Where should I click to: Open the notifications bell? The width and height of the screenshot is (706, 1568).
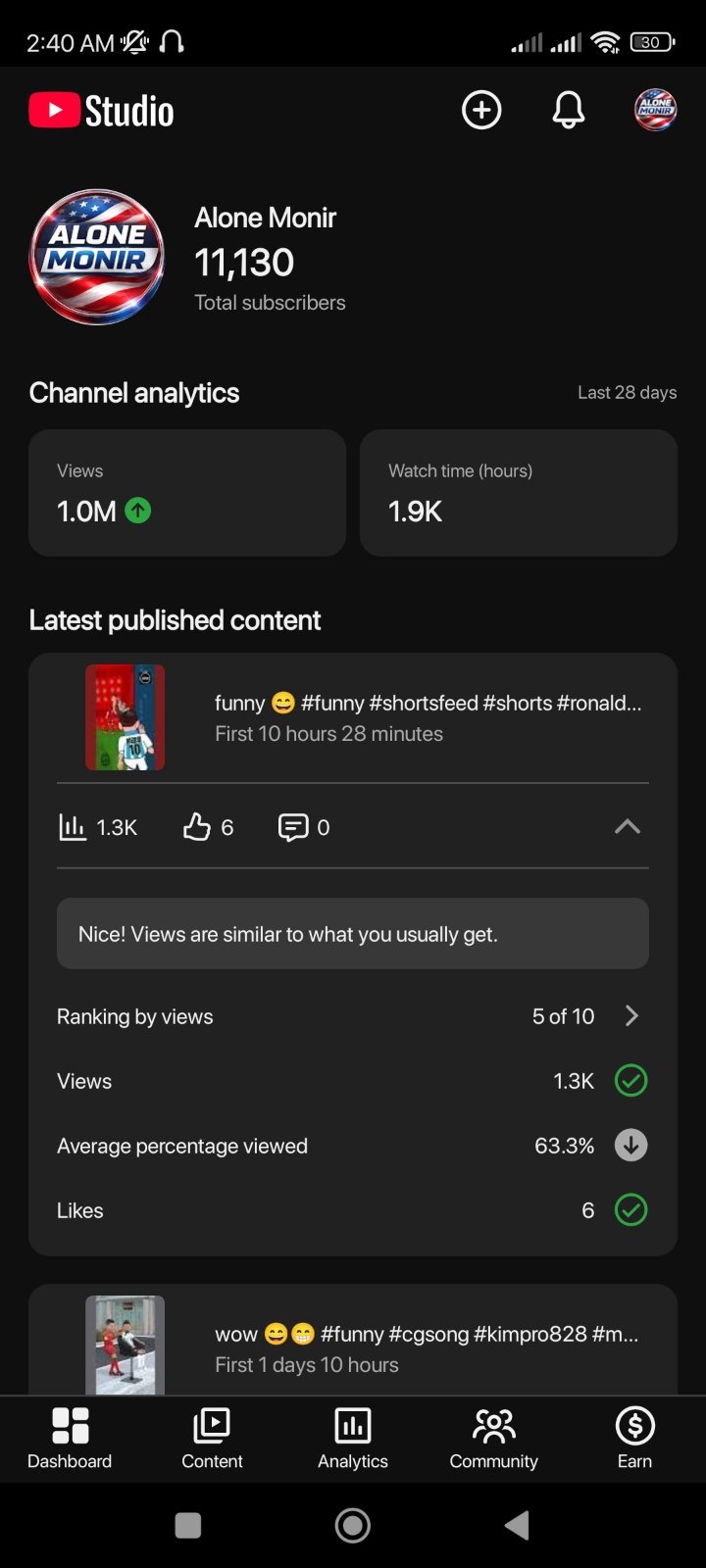(x=569, y=110)
